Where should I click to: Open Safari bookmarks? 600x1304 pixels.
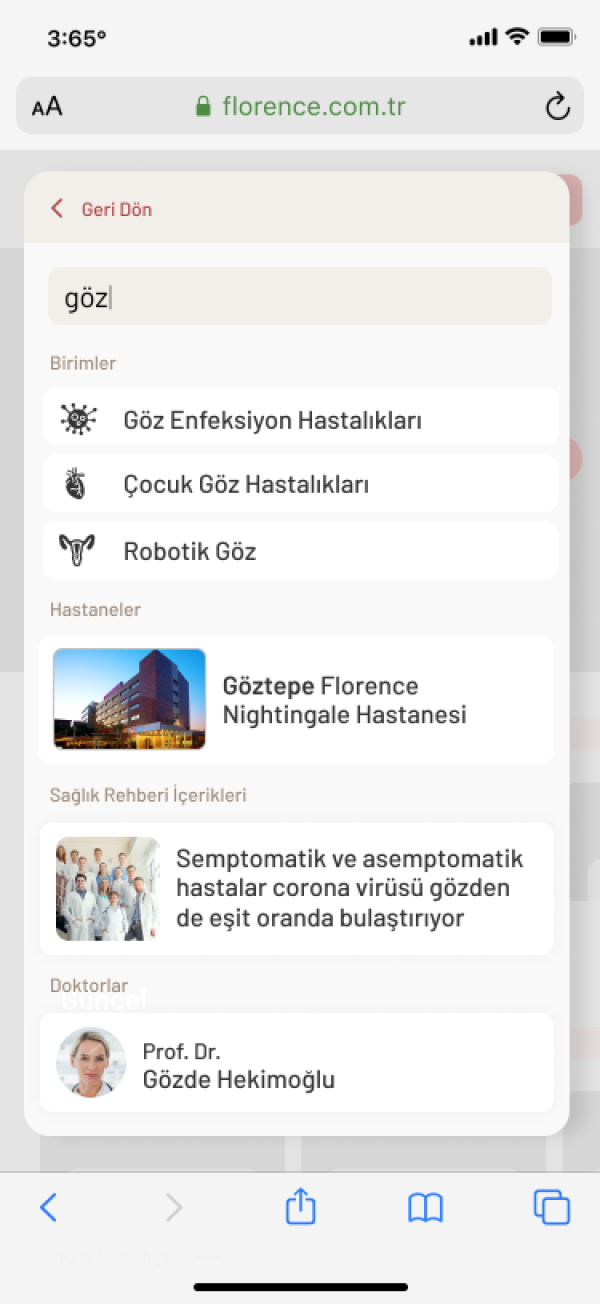click(425, 1207)
